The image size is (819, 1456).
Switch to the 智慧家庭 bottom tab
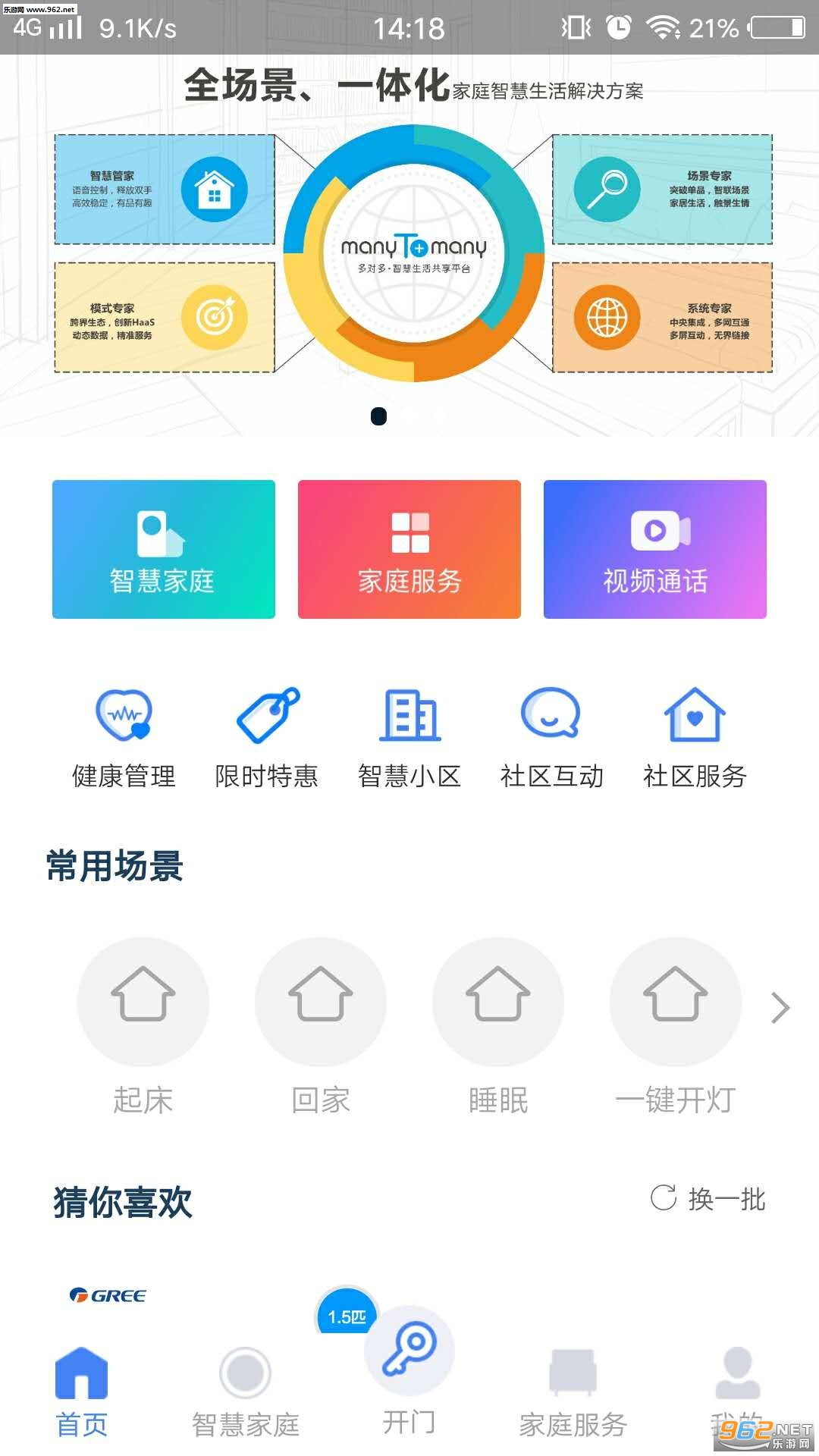[x=246, y=1393]
